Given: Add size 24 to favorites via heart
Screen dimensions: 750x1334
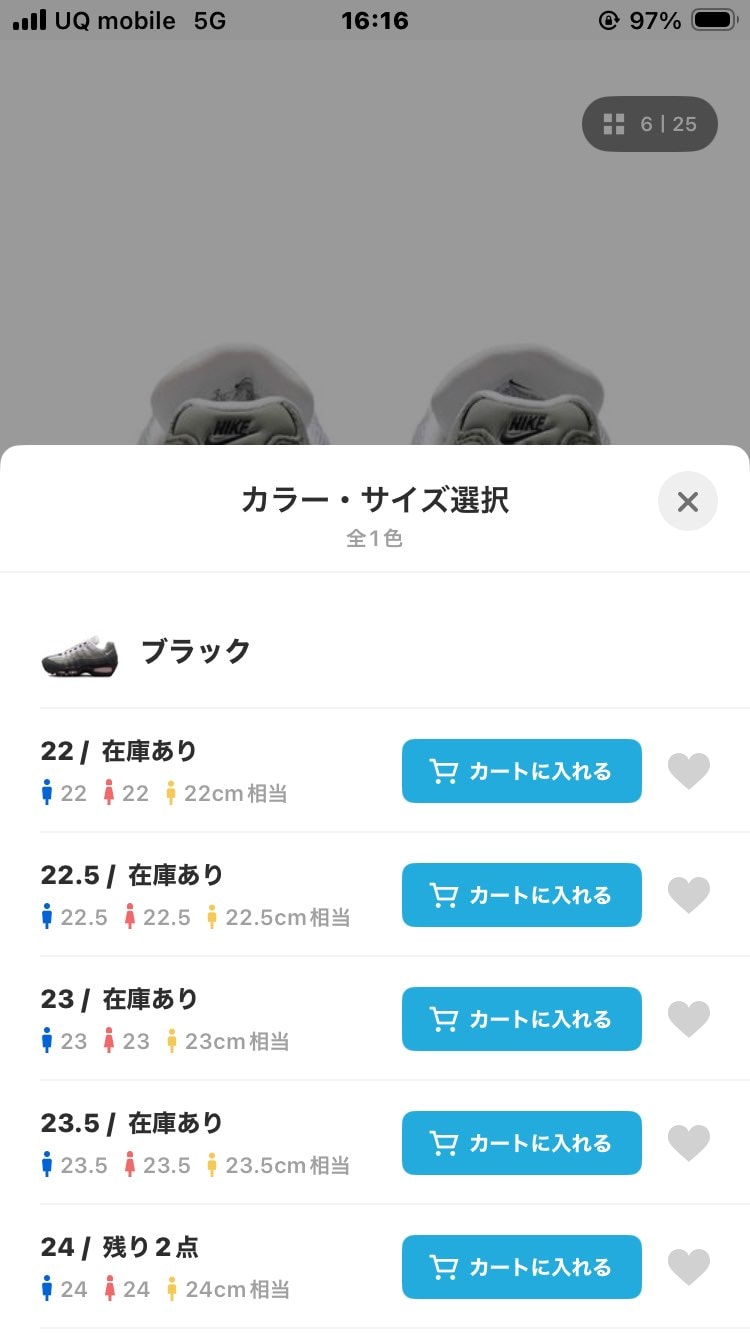Looking at the screenshot, I should click(688, 1266).
